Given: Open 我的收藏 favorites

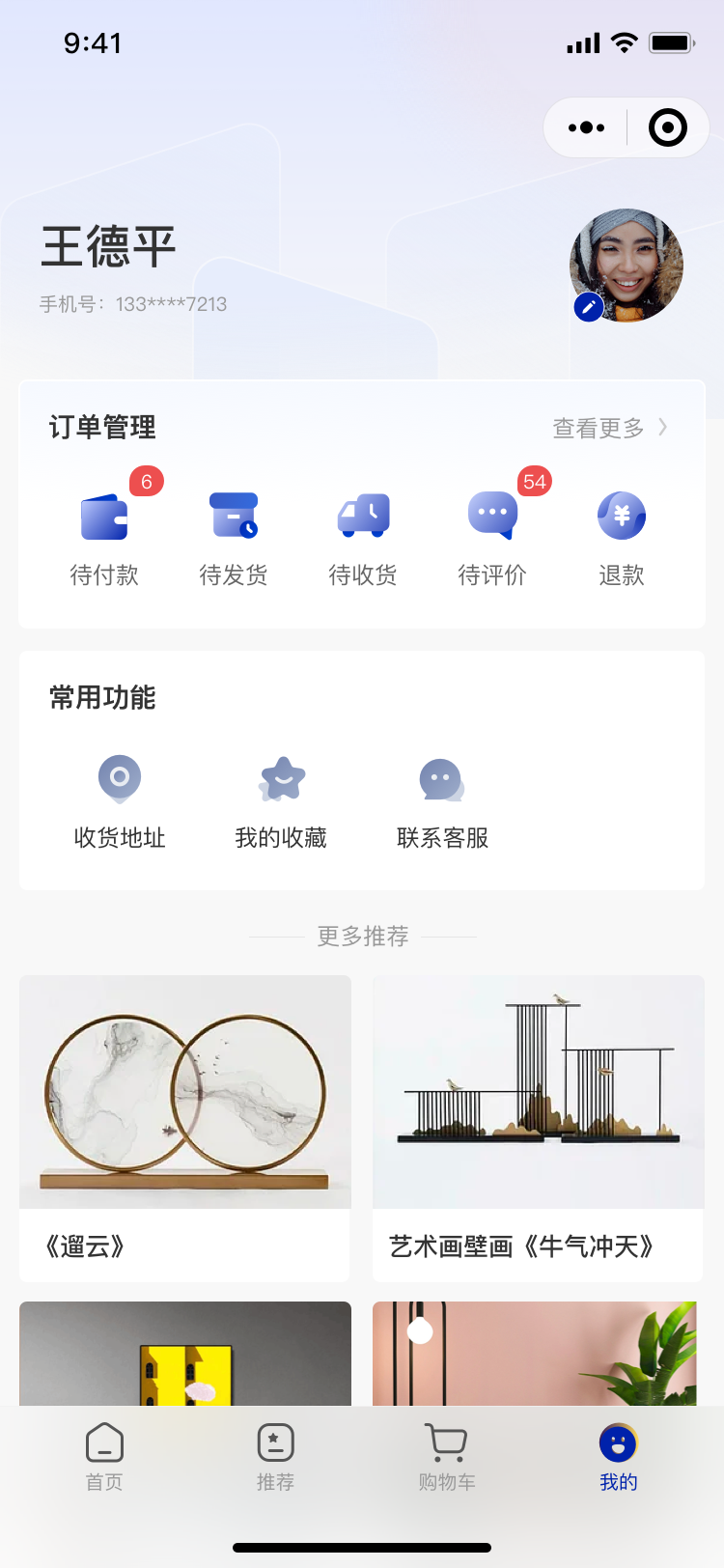Looking at the screenshot, I should tap(281, 802).
